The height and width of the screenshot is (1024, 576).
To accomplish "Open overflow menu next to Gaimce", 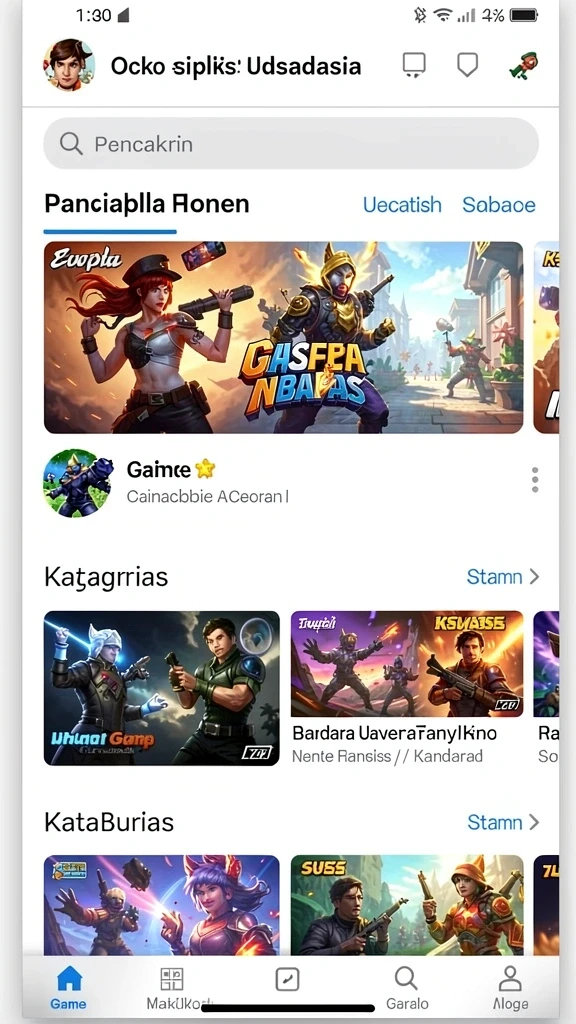I will click(535, 480).
